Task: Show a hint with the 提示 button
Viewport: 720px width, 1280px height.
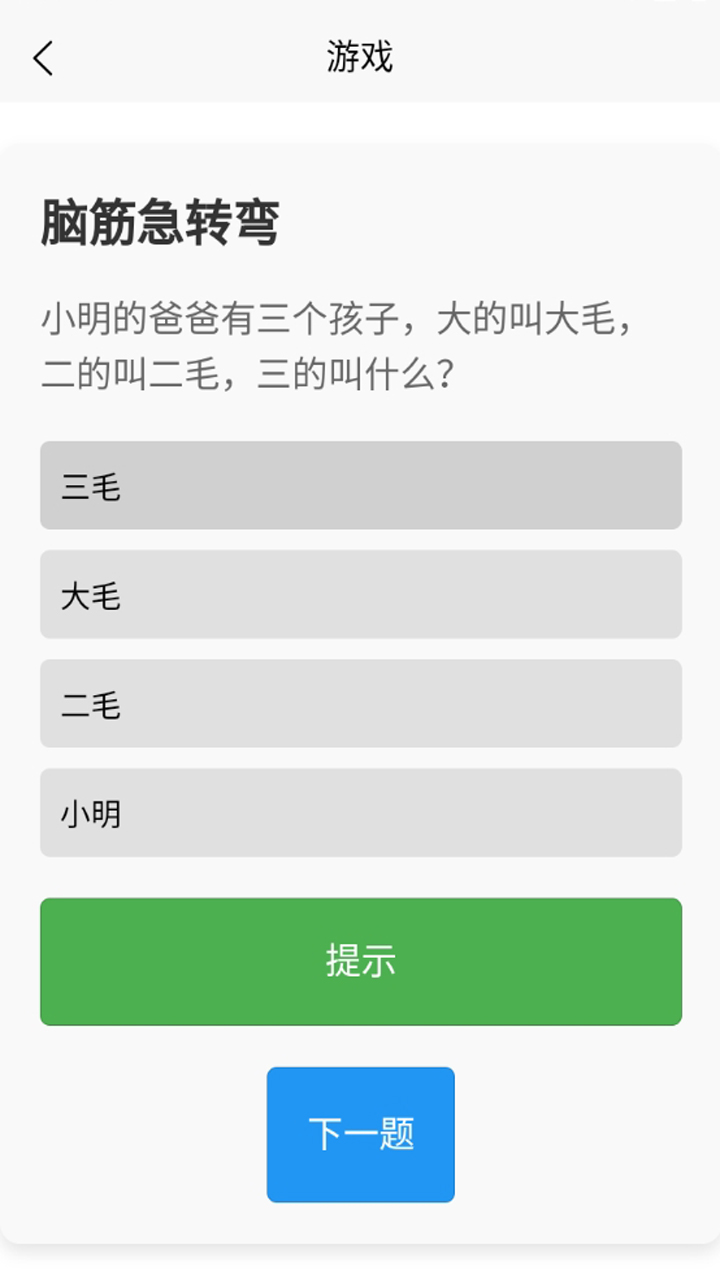Action: click(360, 961)
